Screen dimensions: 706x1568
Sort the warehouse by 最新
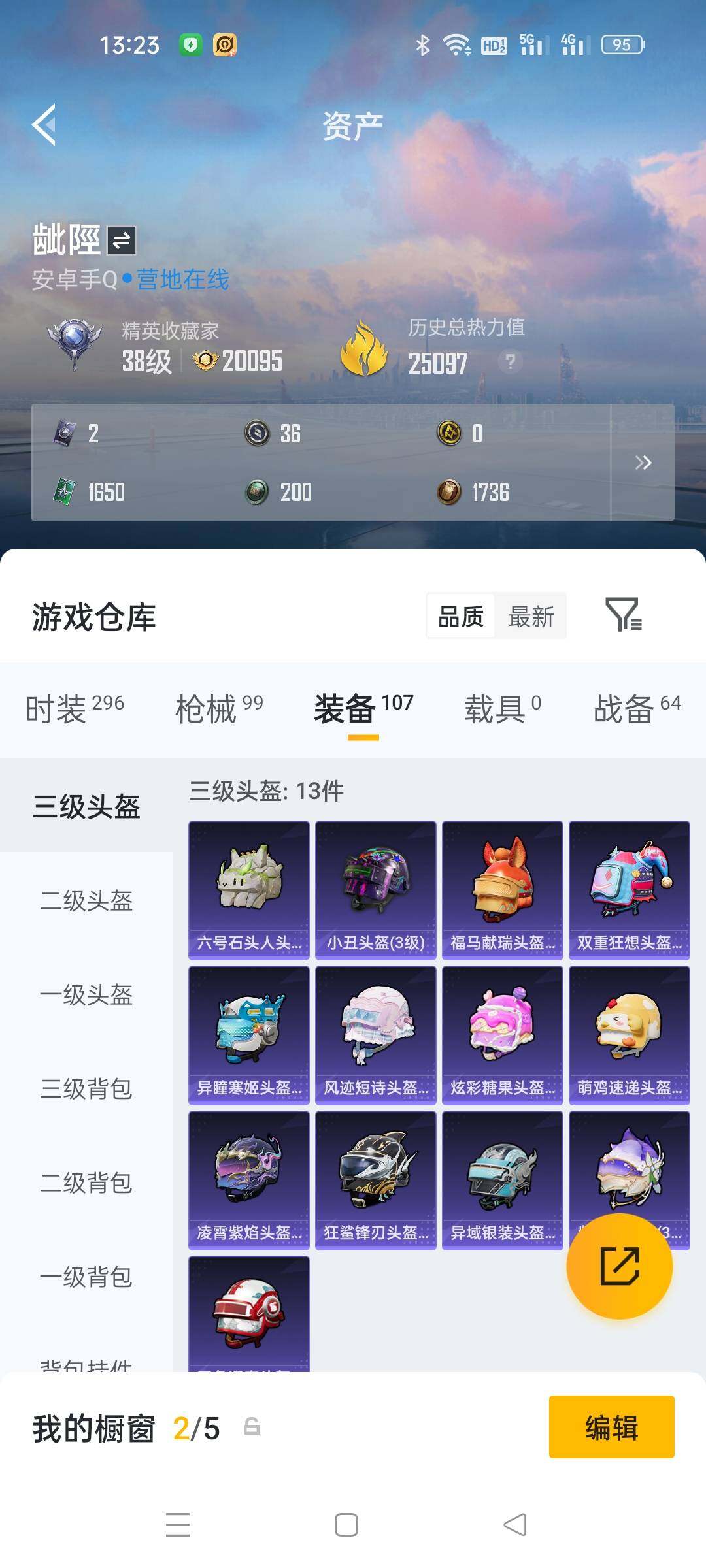[x=531, y=616]
